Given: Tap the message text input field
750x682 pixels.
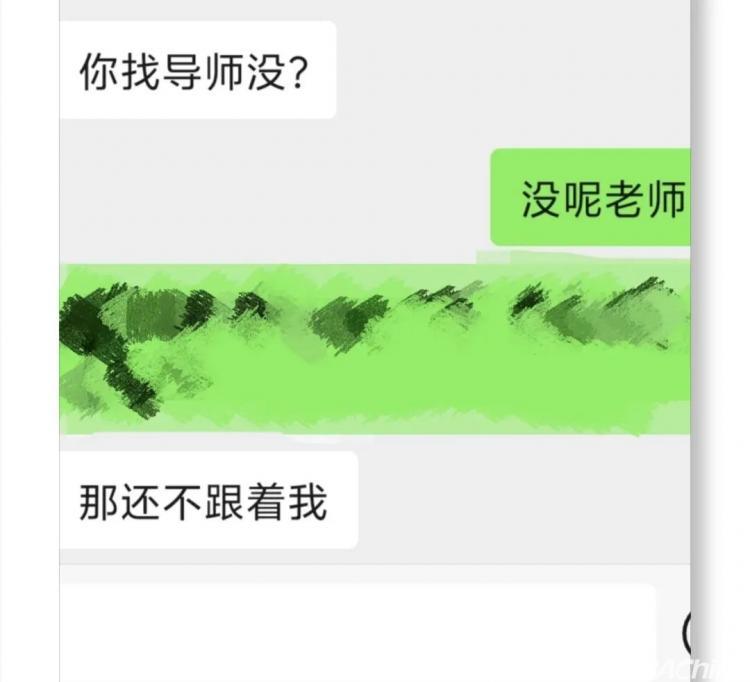Looking at the screenshot, I should coord(355,632).
